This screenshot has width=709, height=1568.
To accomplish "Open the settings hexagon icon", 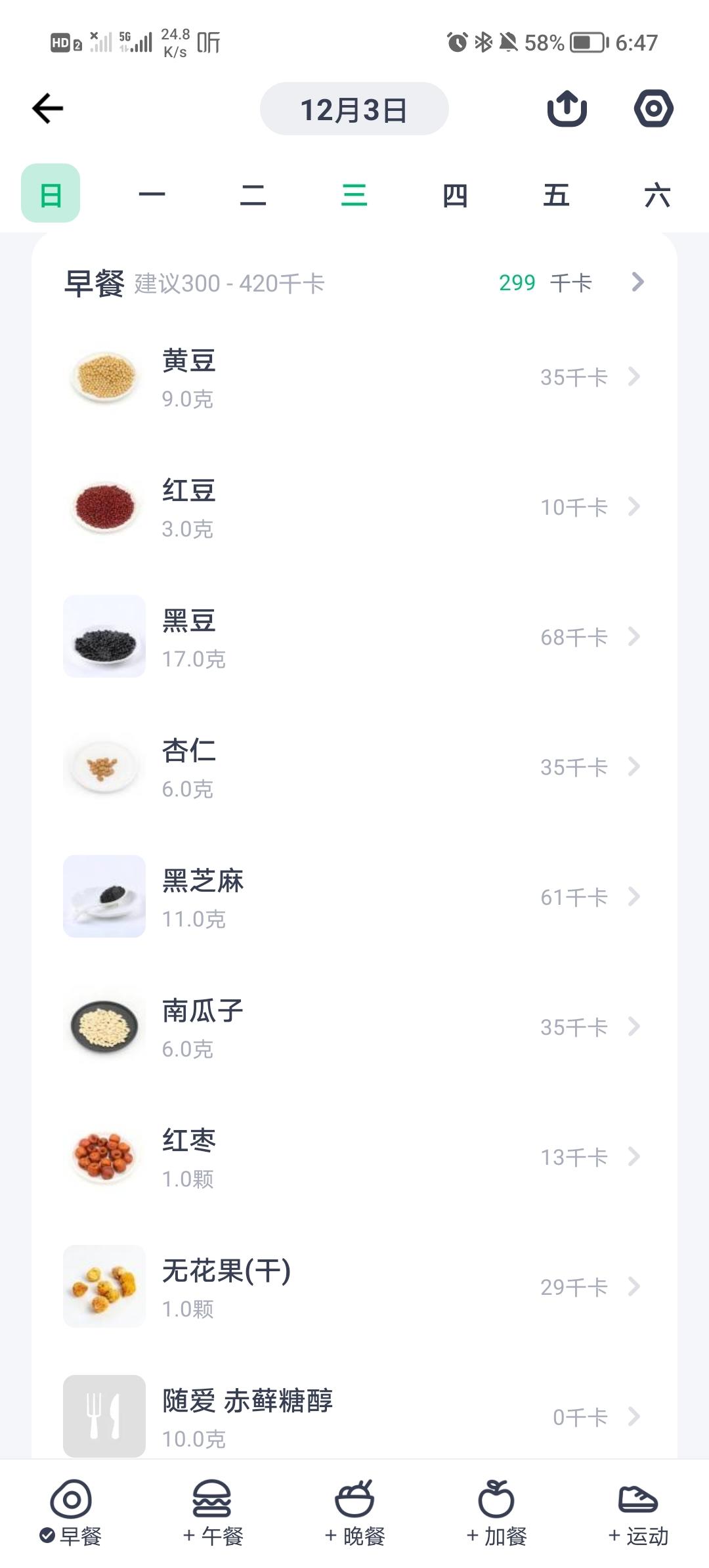I will [653, 108].
